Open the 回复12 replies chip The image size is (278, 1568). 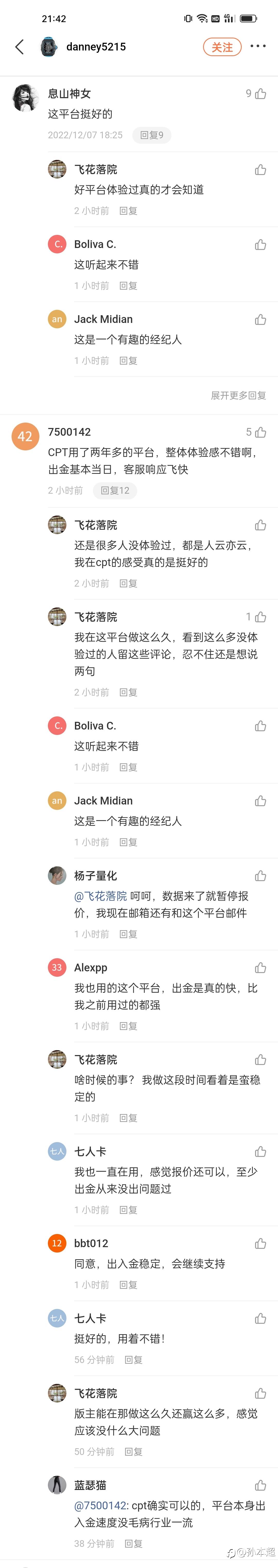tap(115, 491)
